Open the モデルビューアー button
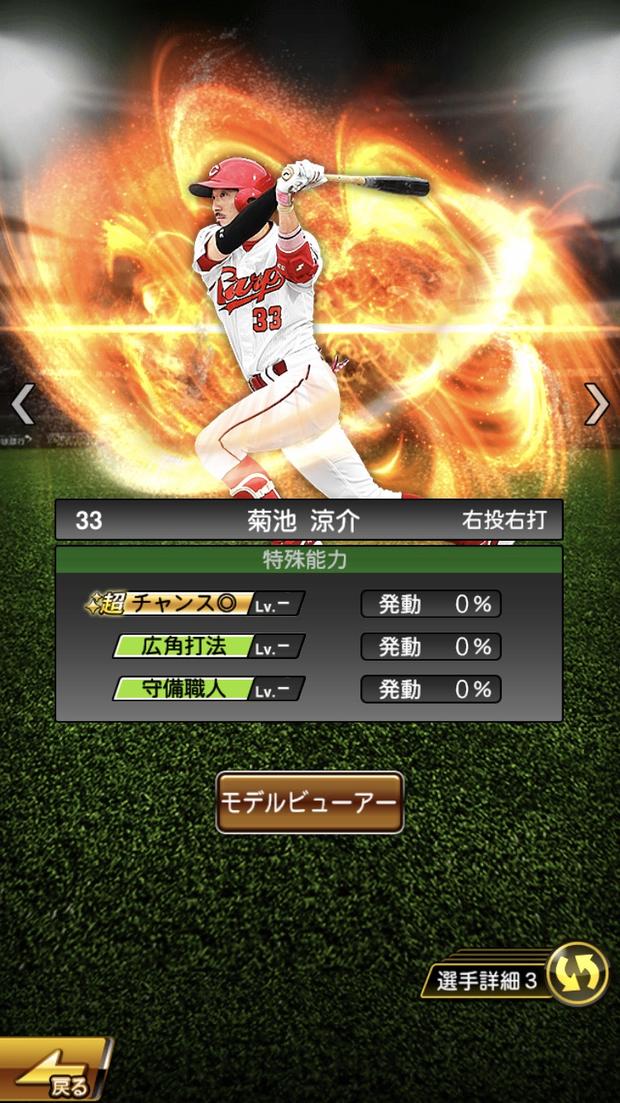The height and width of the screenshot is (1103, 620). 309,803
